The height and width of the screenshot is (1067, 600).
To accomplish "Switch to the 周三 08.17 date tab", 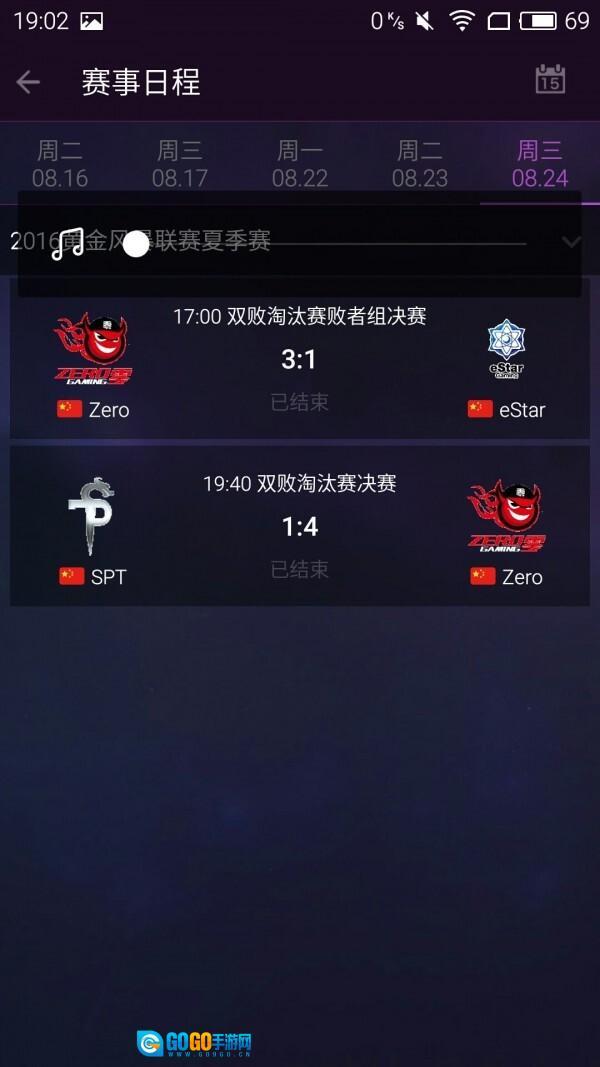I will click(180, 164).
